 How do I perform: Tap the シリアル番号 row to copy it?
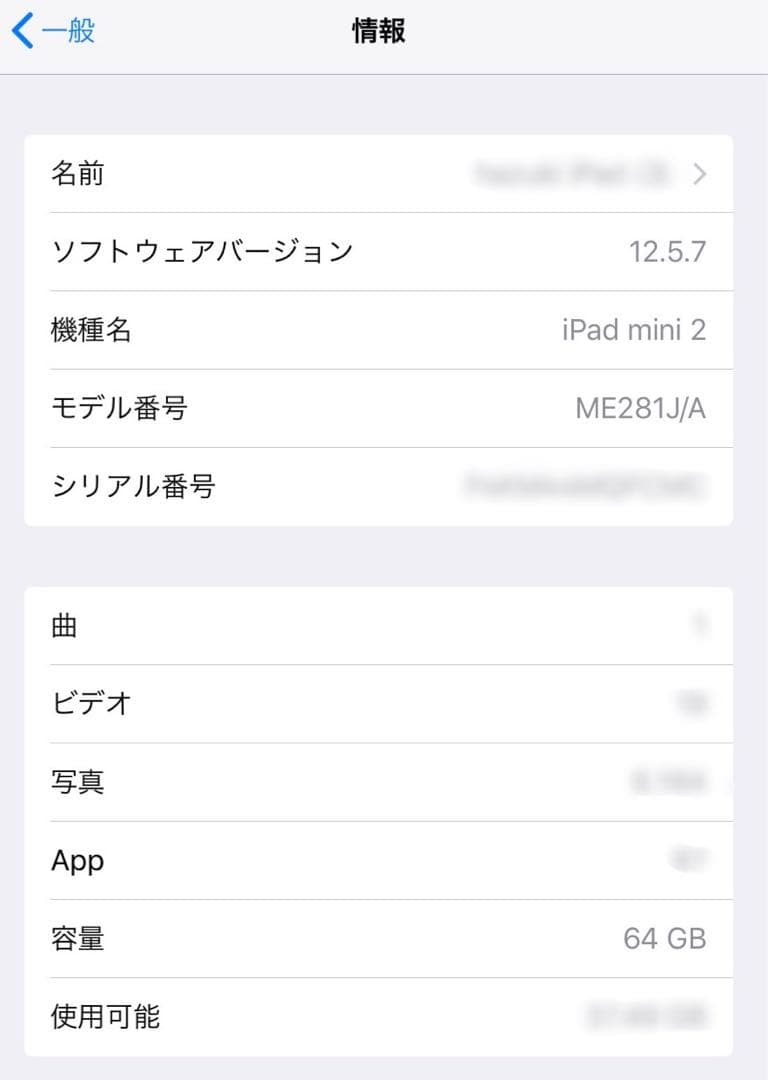click(380, 486)
